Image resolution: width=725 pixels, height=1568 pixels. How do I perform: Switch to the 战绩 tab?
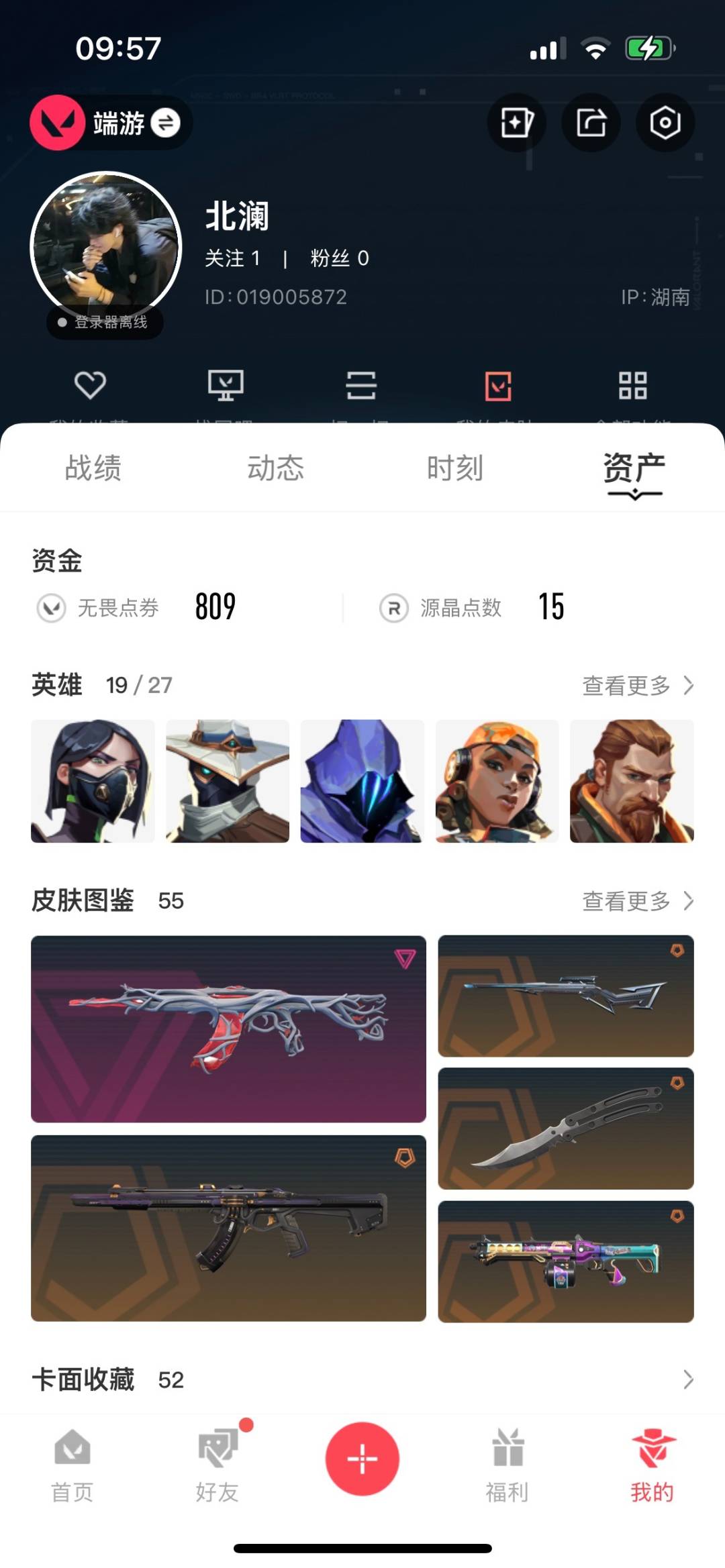[93, 468]
